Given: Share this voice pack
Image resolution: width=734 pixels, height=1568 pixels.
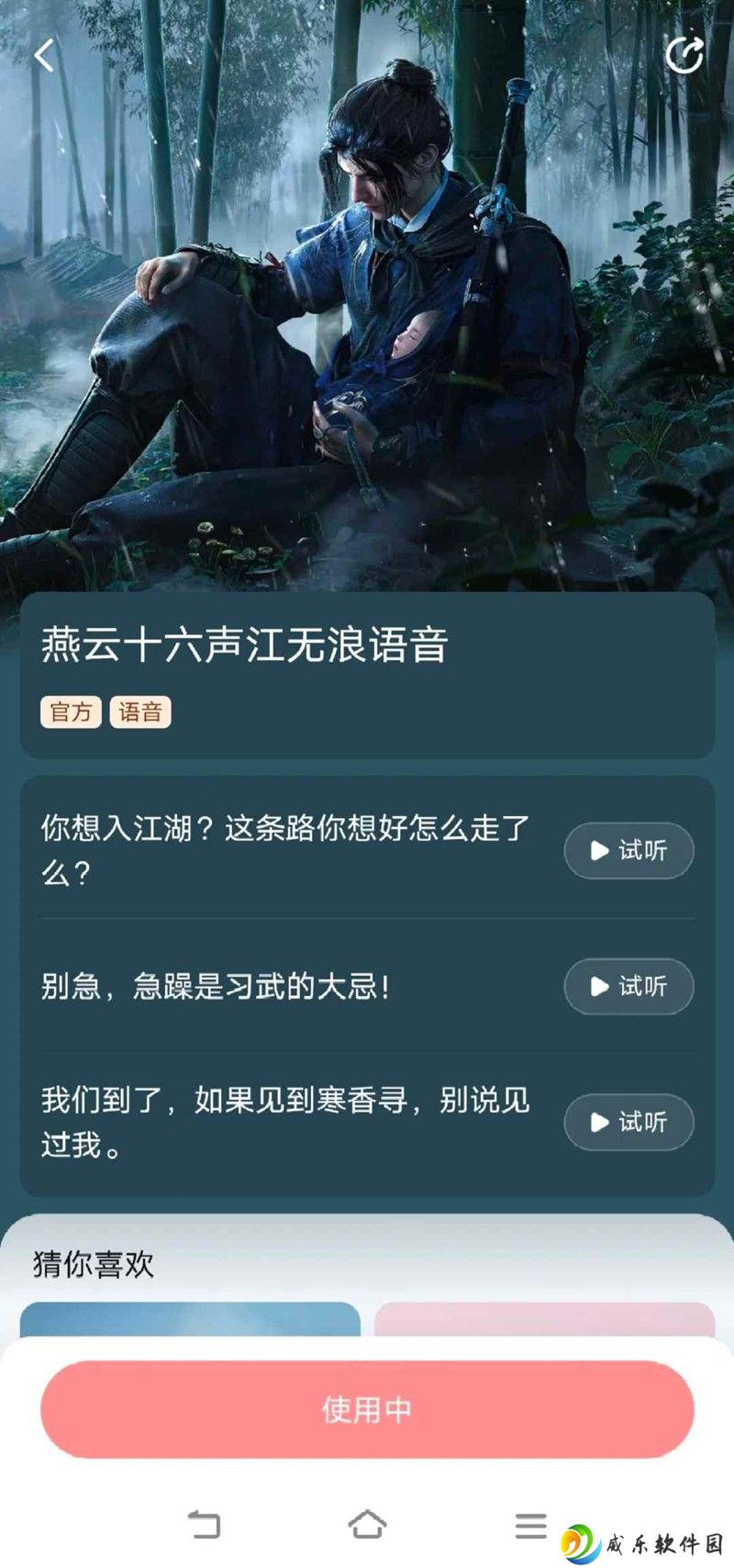Looking at the screenshot, I should click(684, 55).
